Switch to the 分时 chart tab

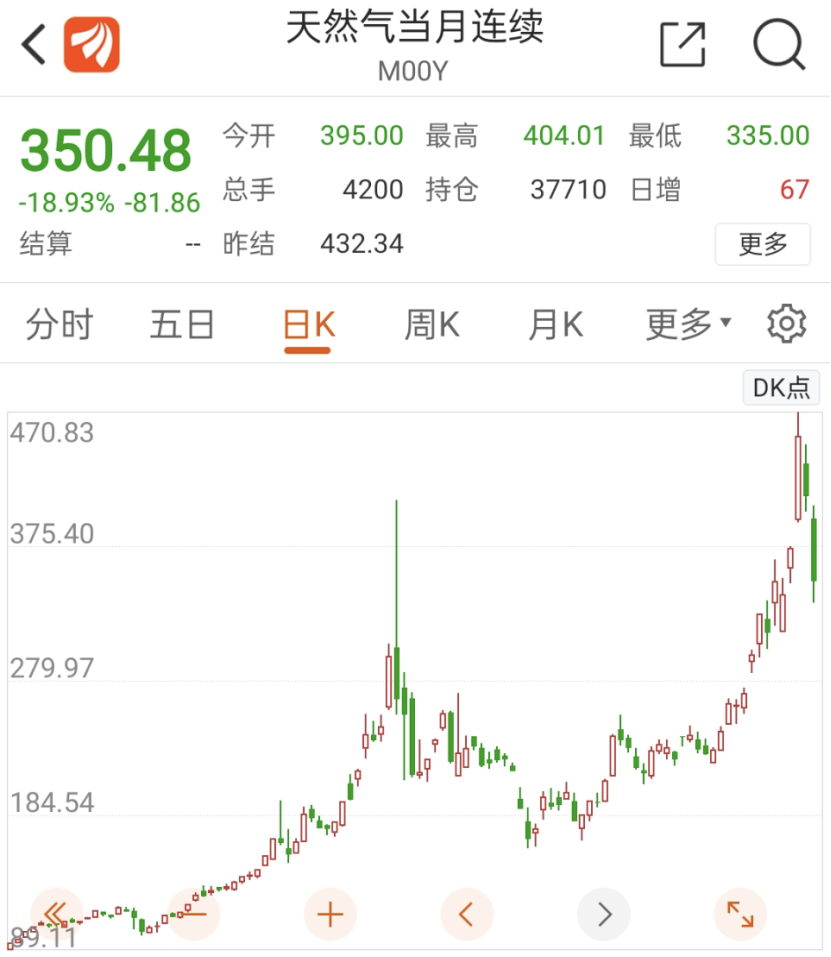pos(59,325)
